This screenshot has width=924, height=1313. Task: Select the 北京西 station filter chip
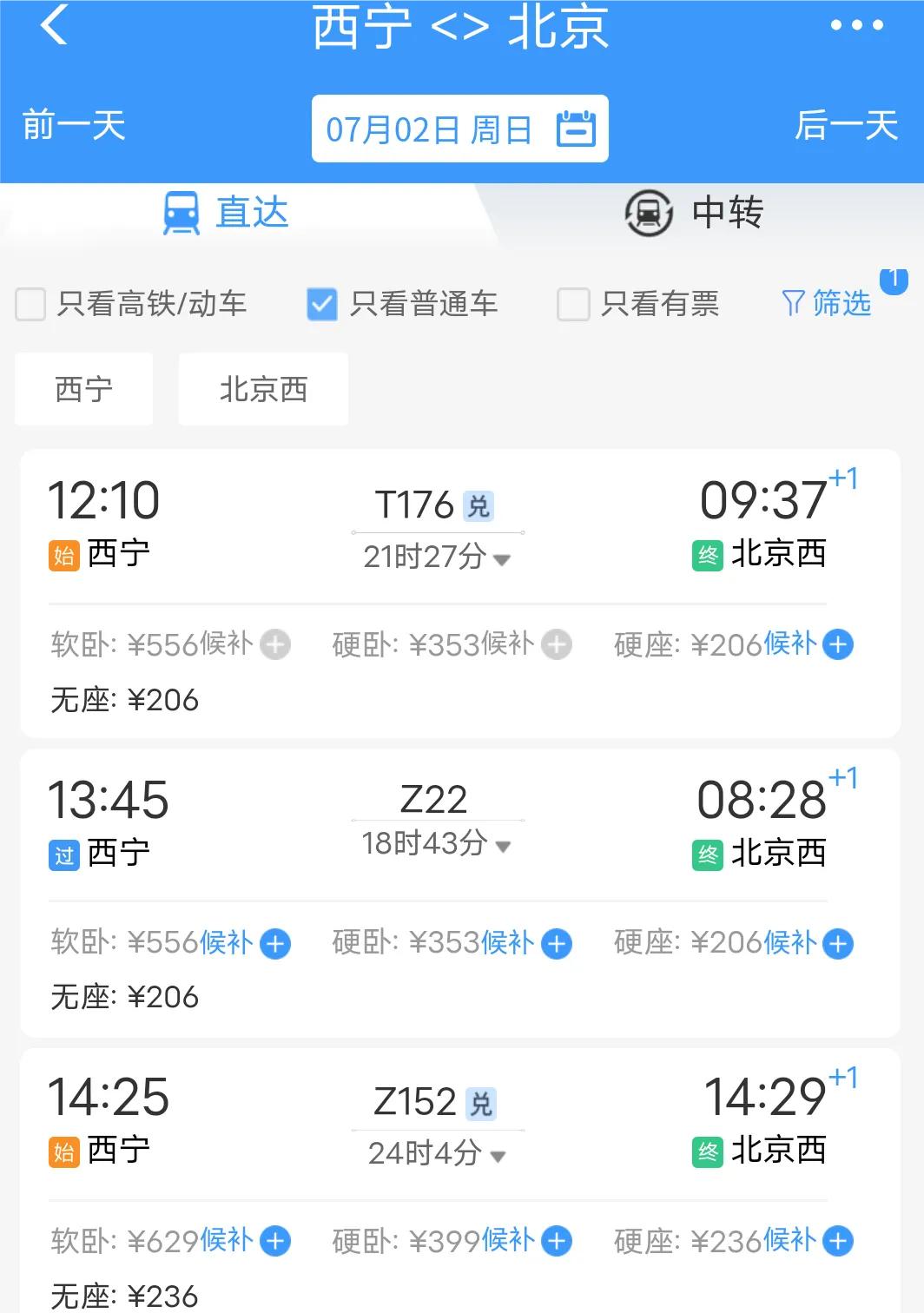point(262,389)
